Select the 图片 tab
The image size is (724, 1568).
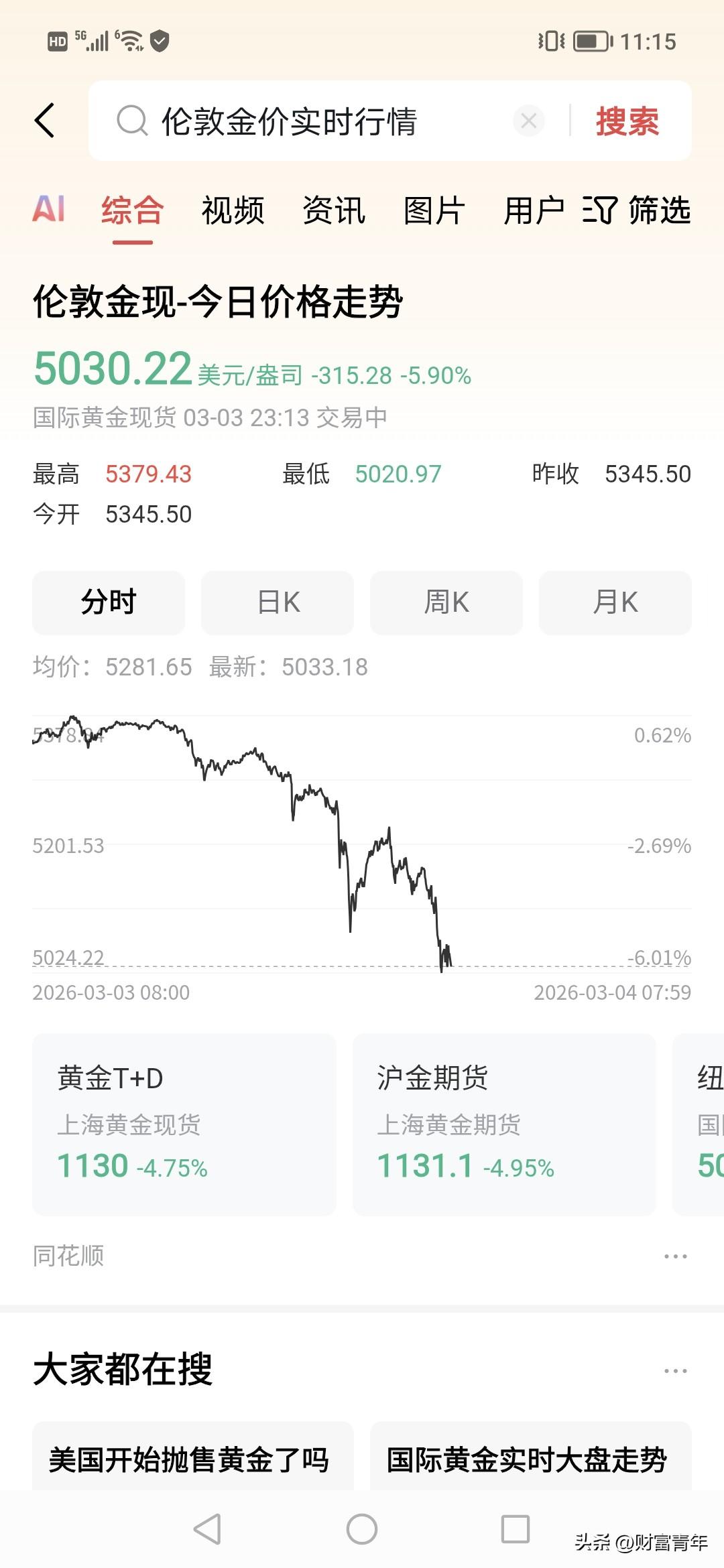(434, 210)
